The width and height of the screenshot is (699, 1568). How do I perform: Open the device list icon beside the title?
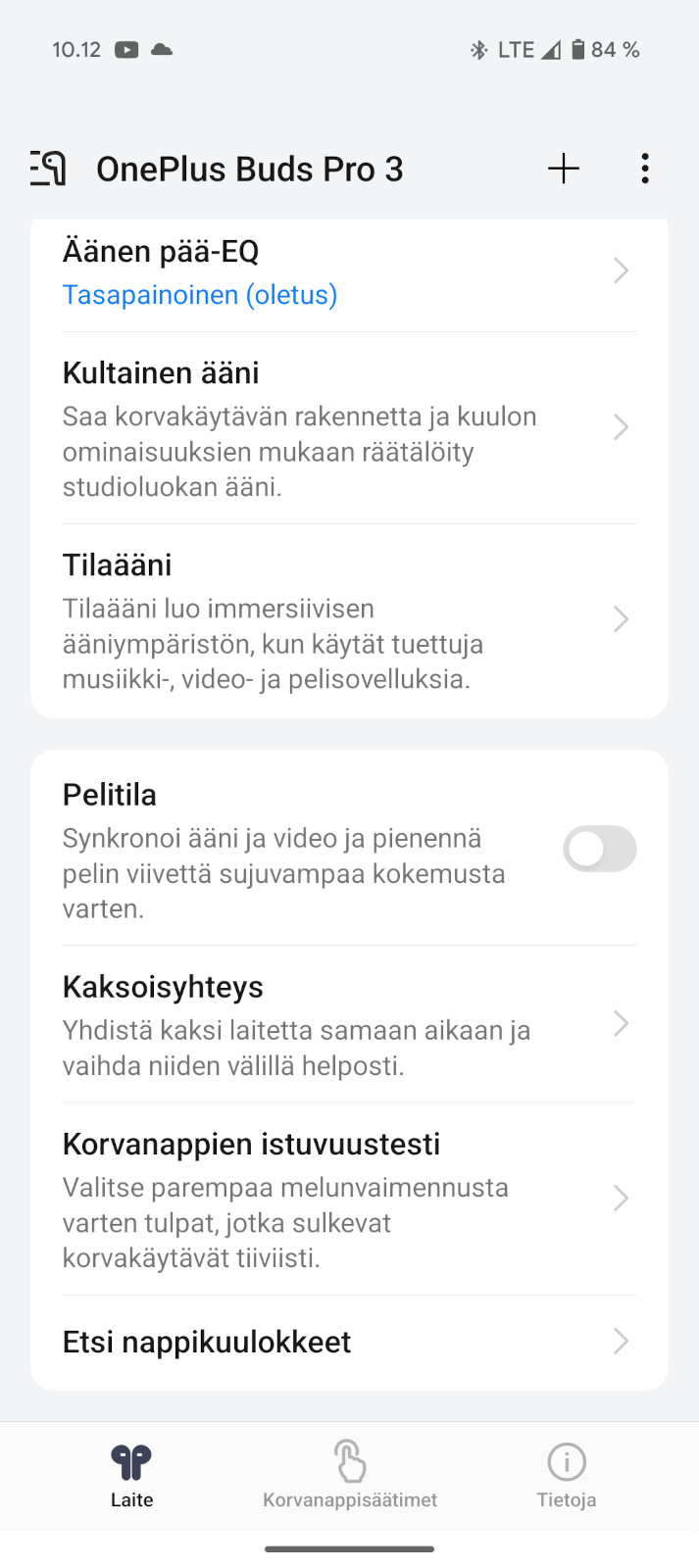tap(48, 169)
